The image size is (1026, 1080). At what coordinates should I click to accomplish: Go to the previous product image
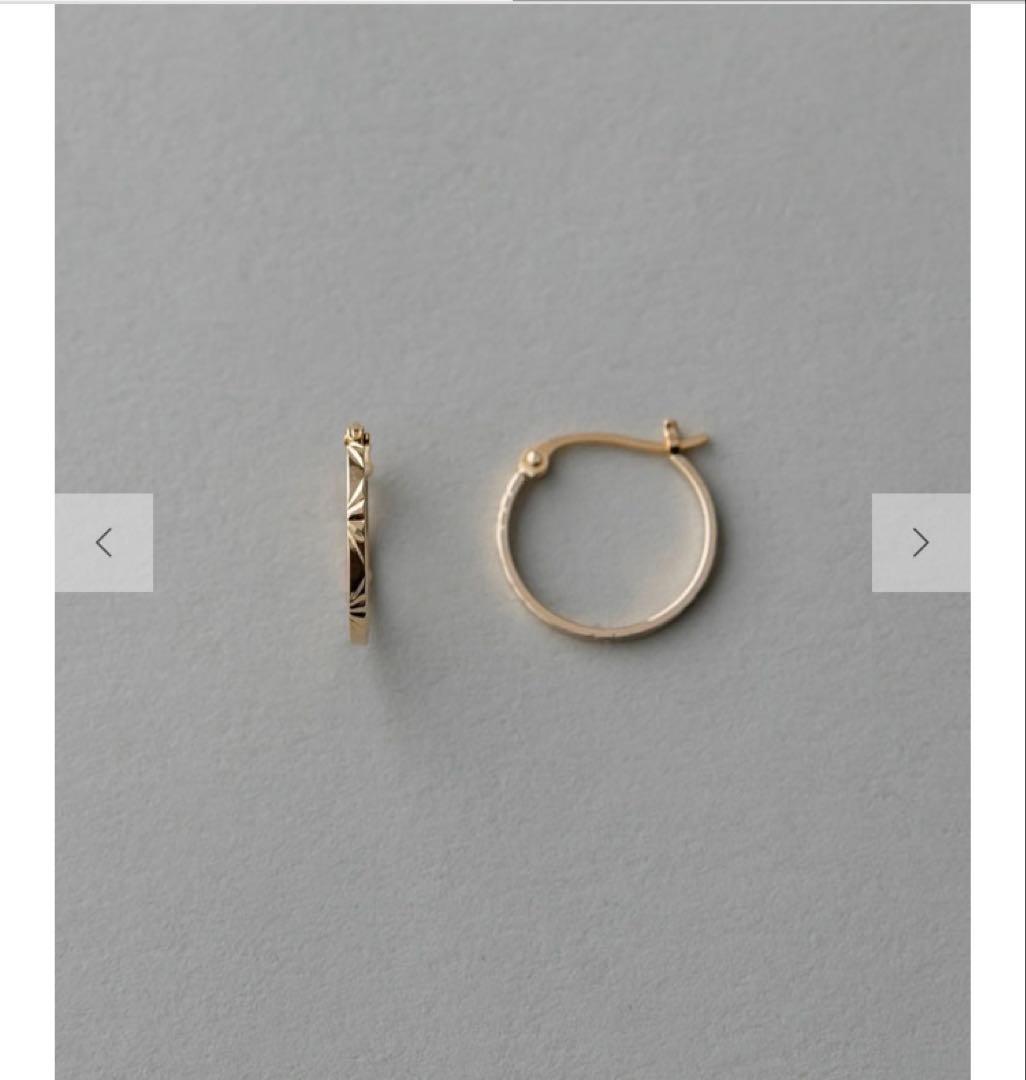104,543
